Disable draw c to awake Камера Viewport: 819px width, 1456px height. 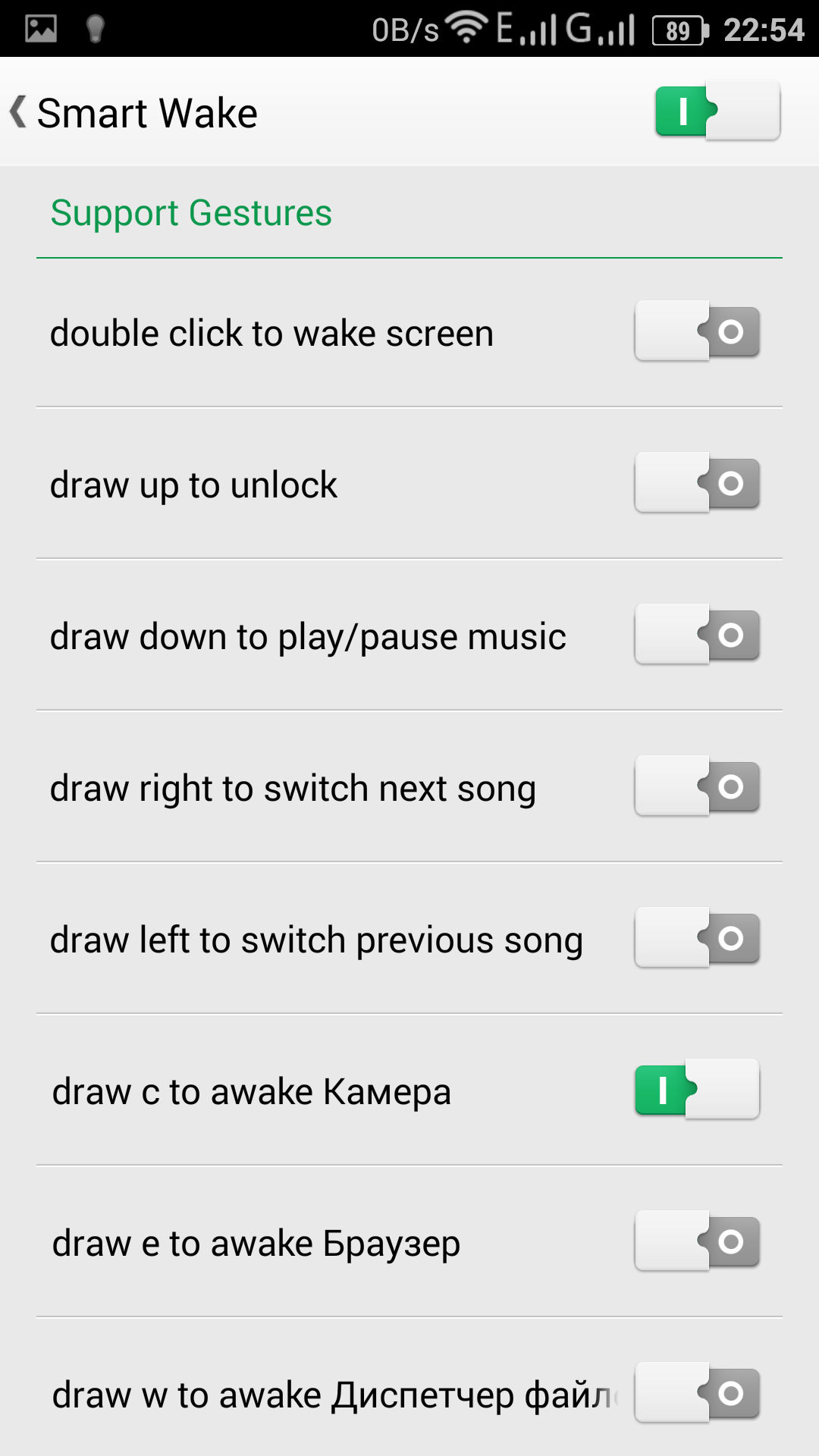click(697, 1090)
